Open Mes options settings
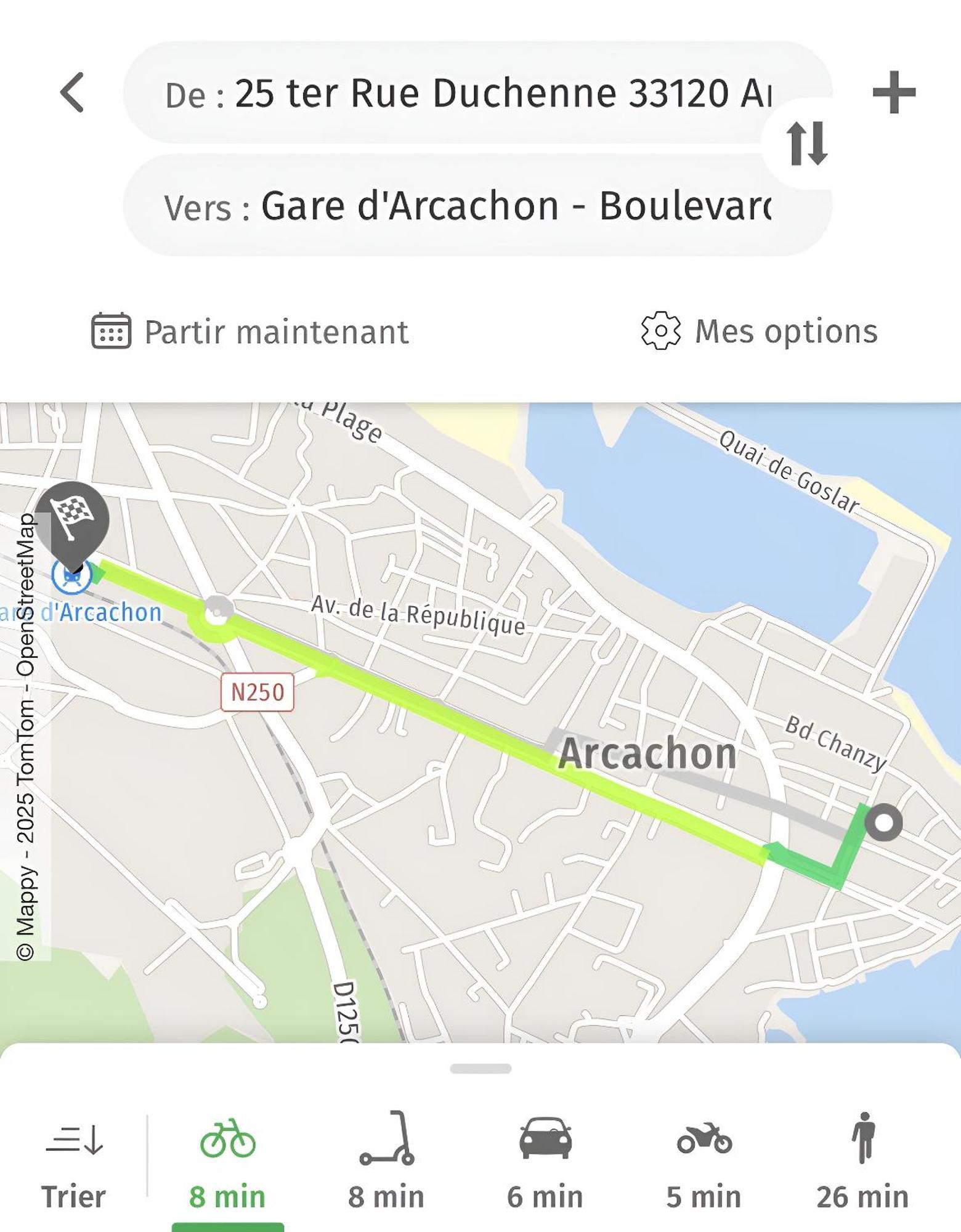The image size is (961, 1232). pyautogui.click(x=760, y=331)
